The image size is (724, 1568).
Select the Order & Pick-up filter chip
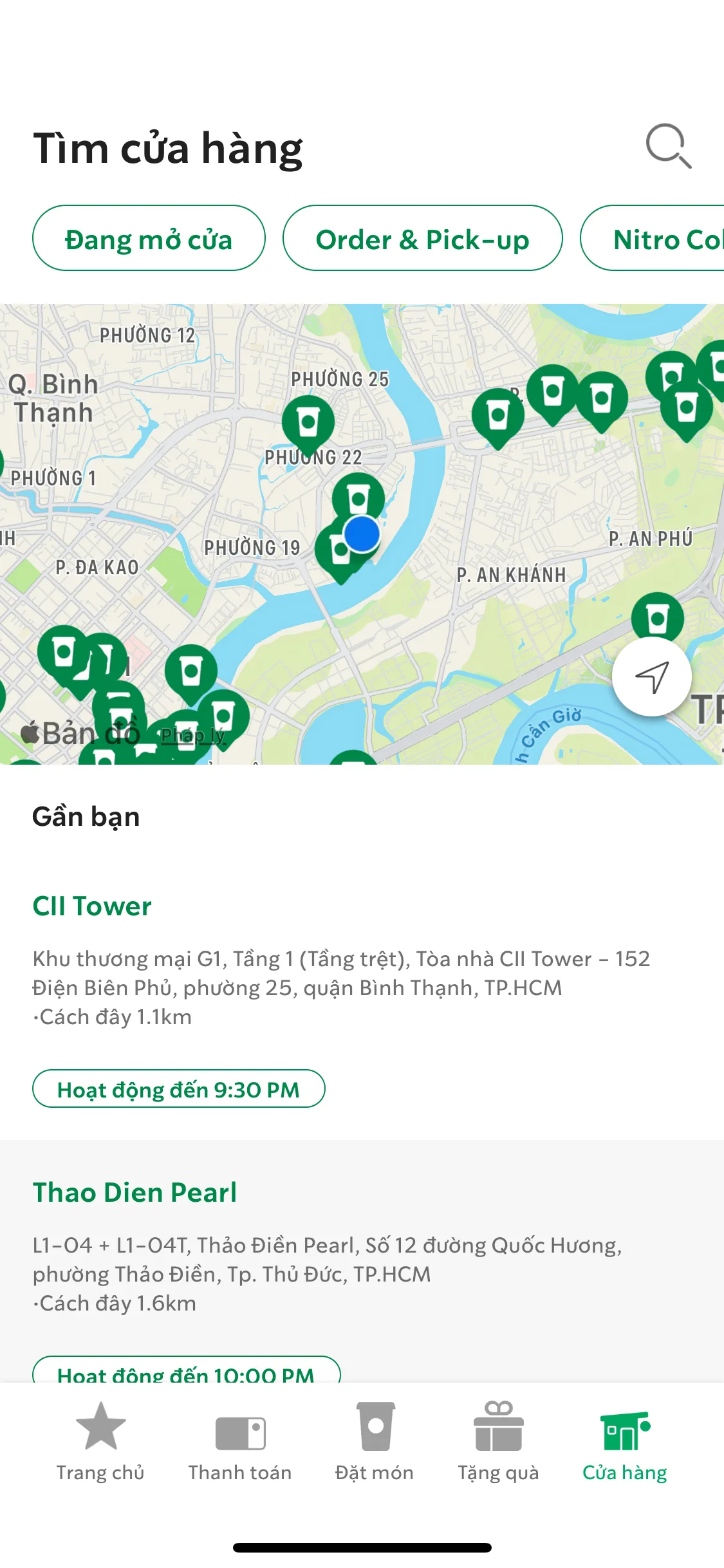[423, 238]
